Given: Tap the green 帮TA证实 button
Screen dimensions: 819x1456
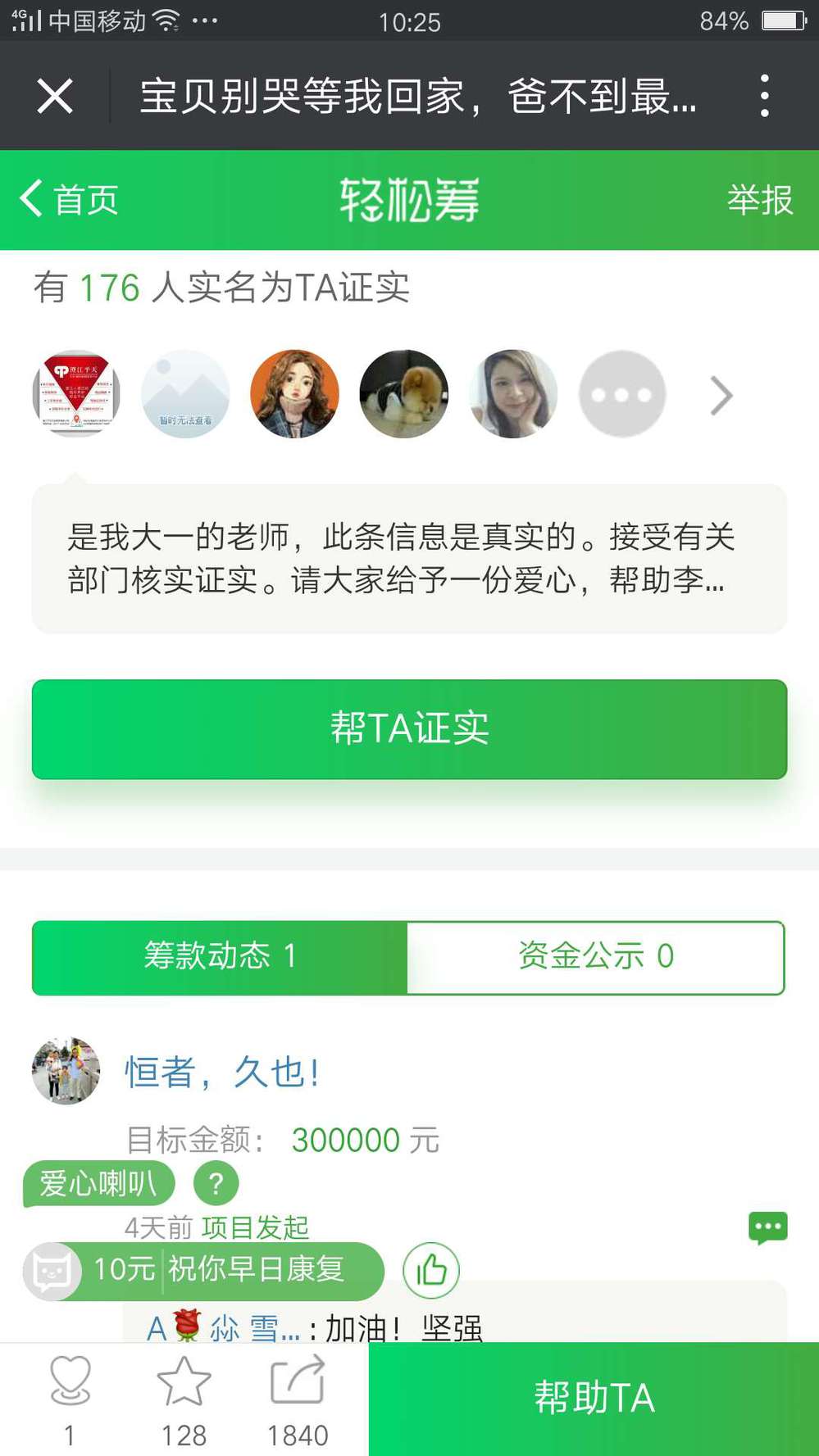Looking at the screenshot, I should [x=409, y=728].
